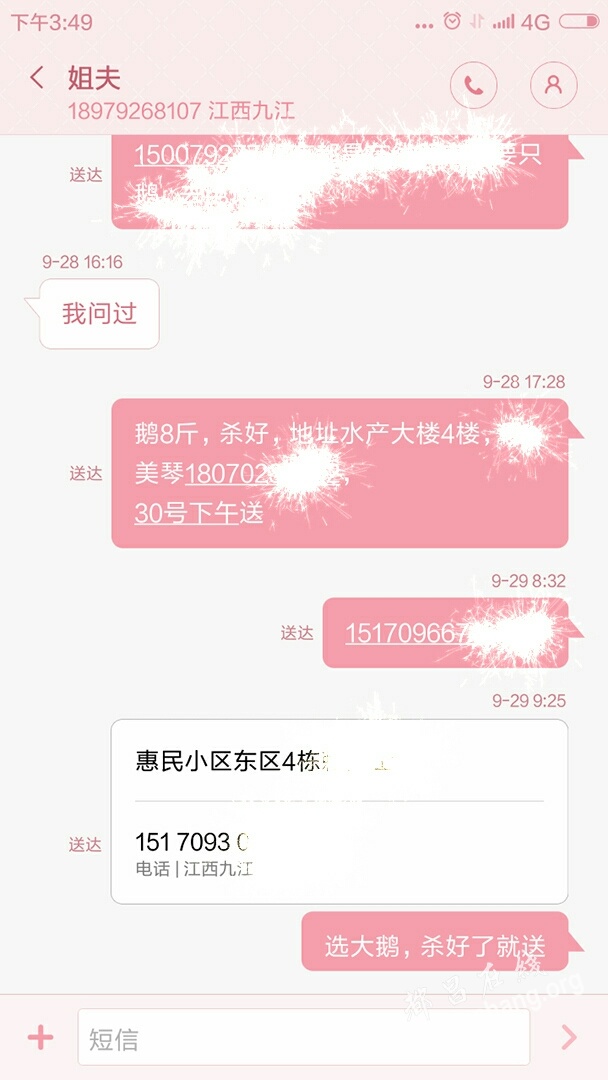Screen dimensions: 608x1080
Task: Open the underlined number starting 1517096
Action: click(x=406, y=633)
